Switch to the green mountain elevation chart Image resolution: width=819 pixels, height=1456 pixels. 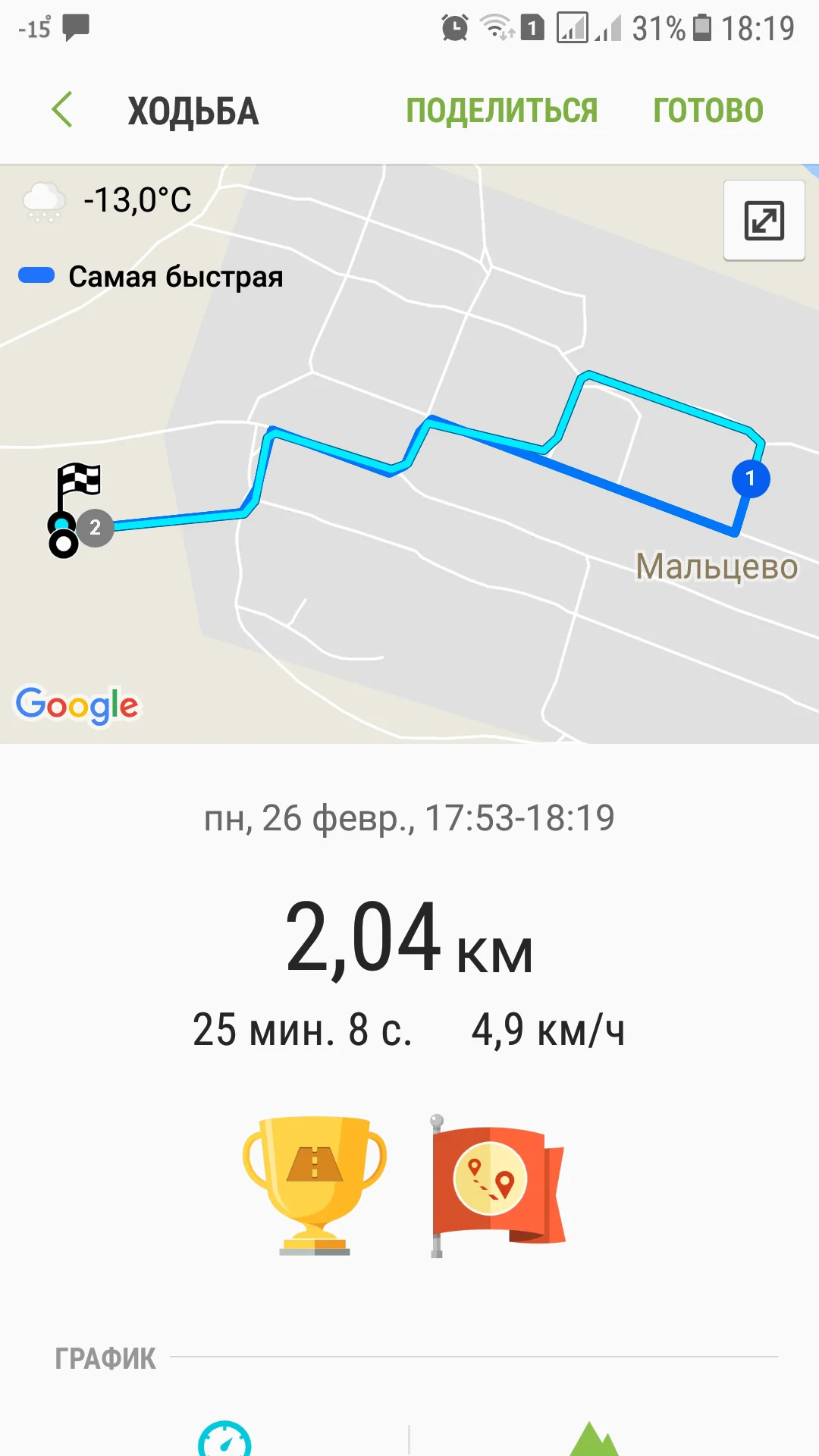tap(594, 1440)
